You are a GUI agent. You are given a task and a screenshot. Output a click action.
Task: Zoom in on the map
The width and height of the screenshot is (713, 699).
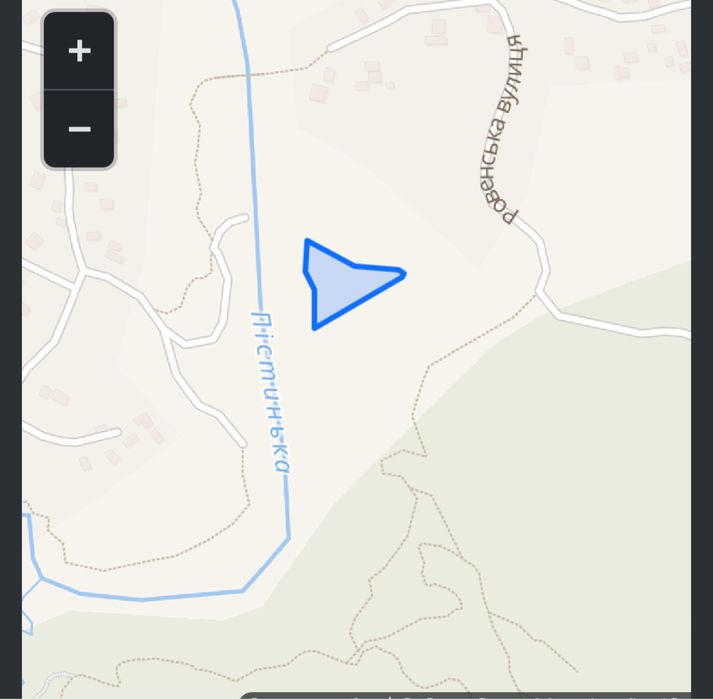click(79, 51)
